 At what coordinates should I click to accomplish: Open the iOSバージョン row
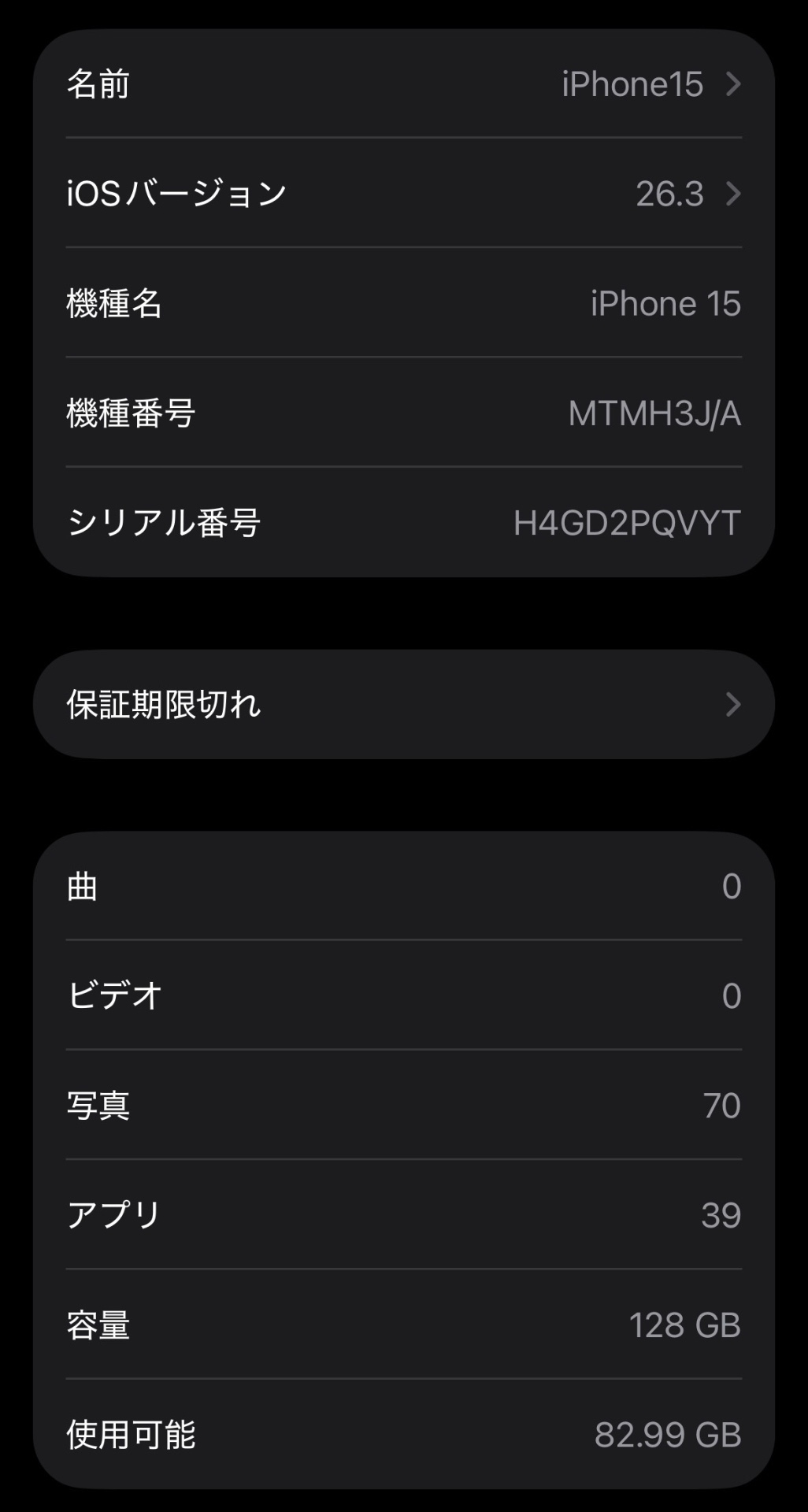(x=403, y=194)
